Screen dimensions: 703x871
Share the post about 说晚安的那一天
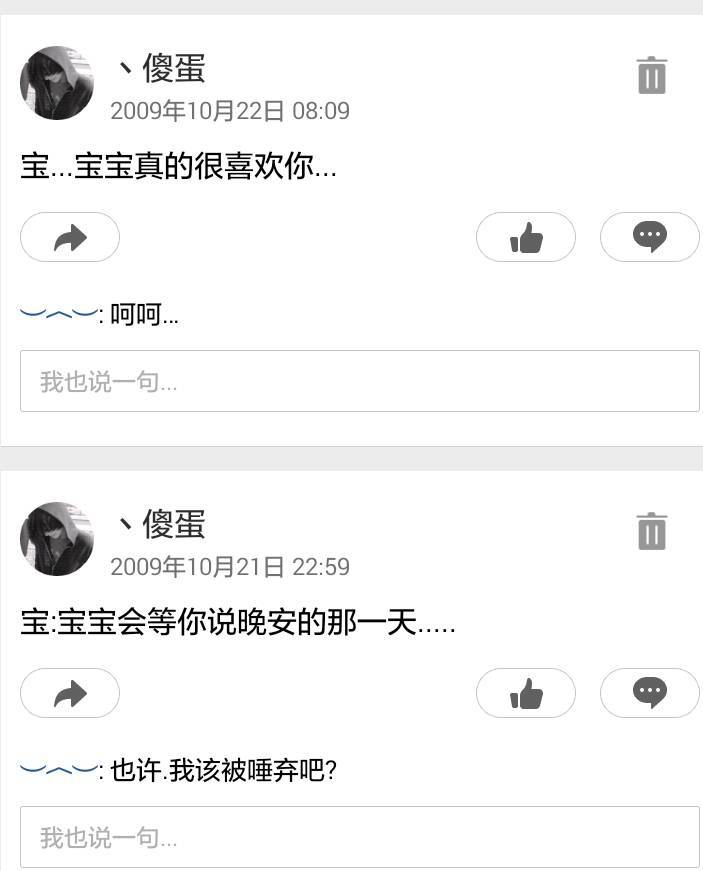pos(70,693)
